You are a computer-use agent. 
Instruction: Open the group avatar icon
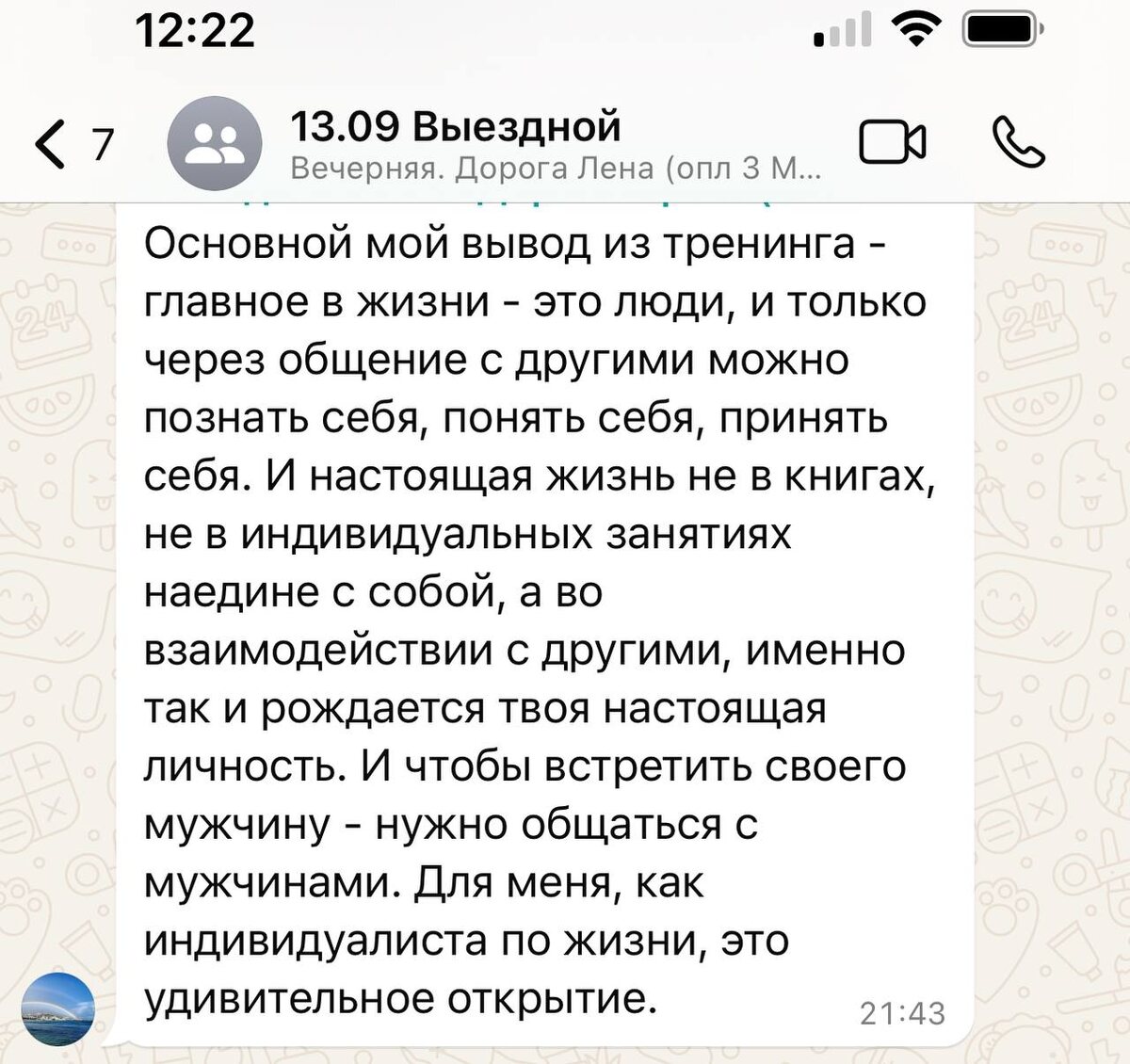pos(214,144)
